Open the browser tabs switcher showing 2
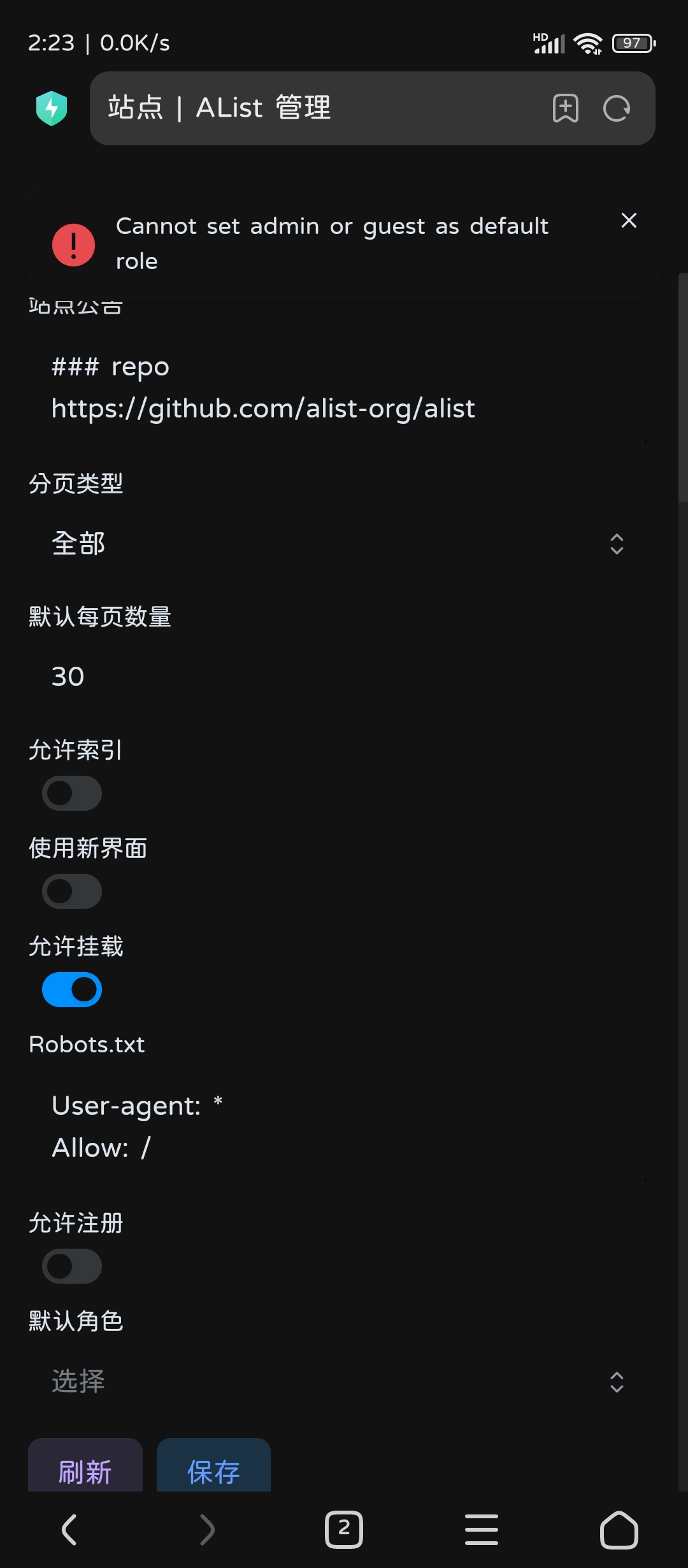Screen dimensions: 688x1568 pos(344,1530)
